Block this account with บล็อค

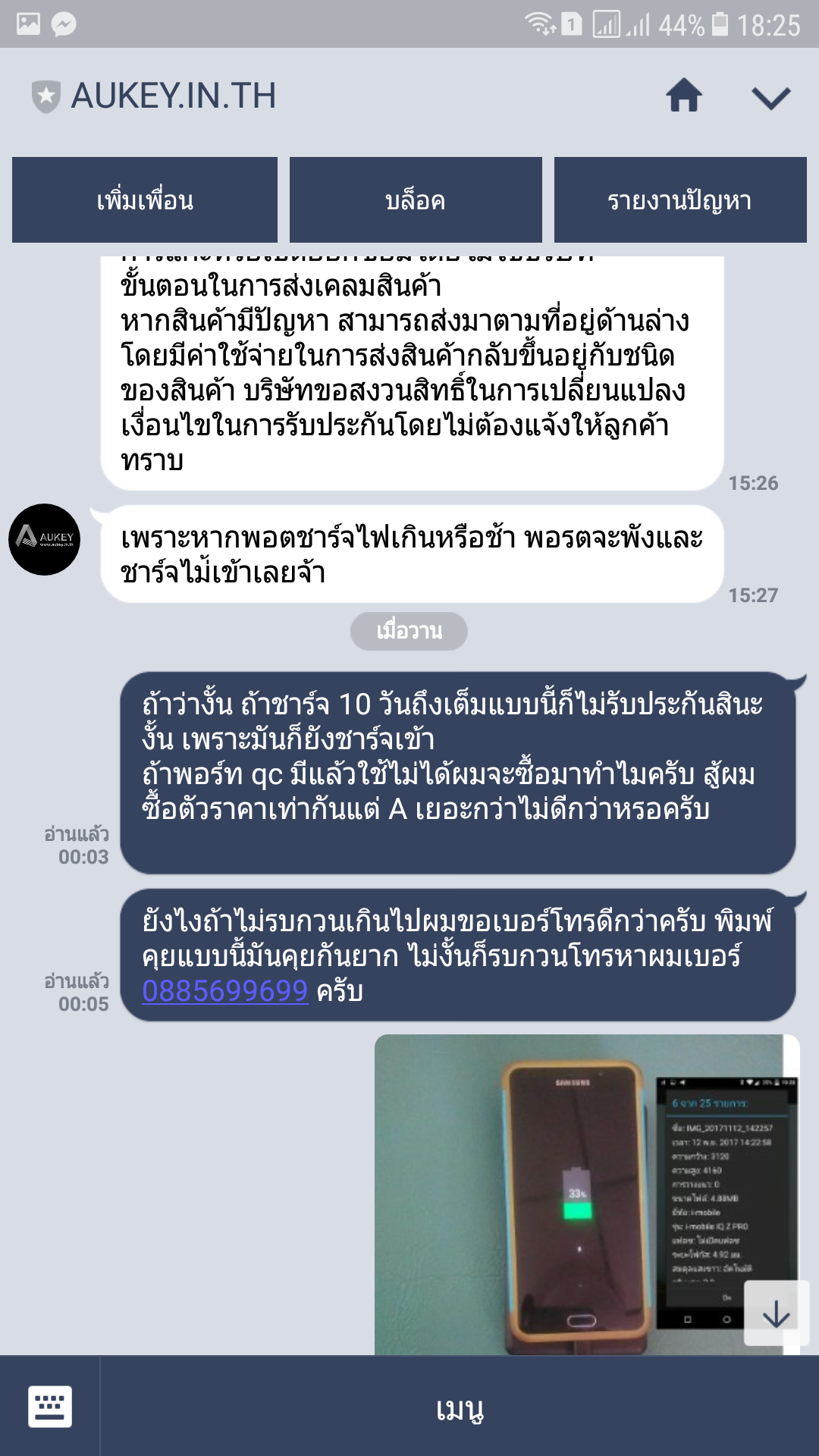[x=416, y=200]
